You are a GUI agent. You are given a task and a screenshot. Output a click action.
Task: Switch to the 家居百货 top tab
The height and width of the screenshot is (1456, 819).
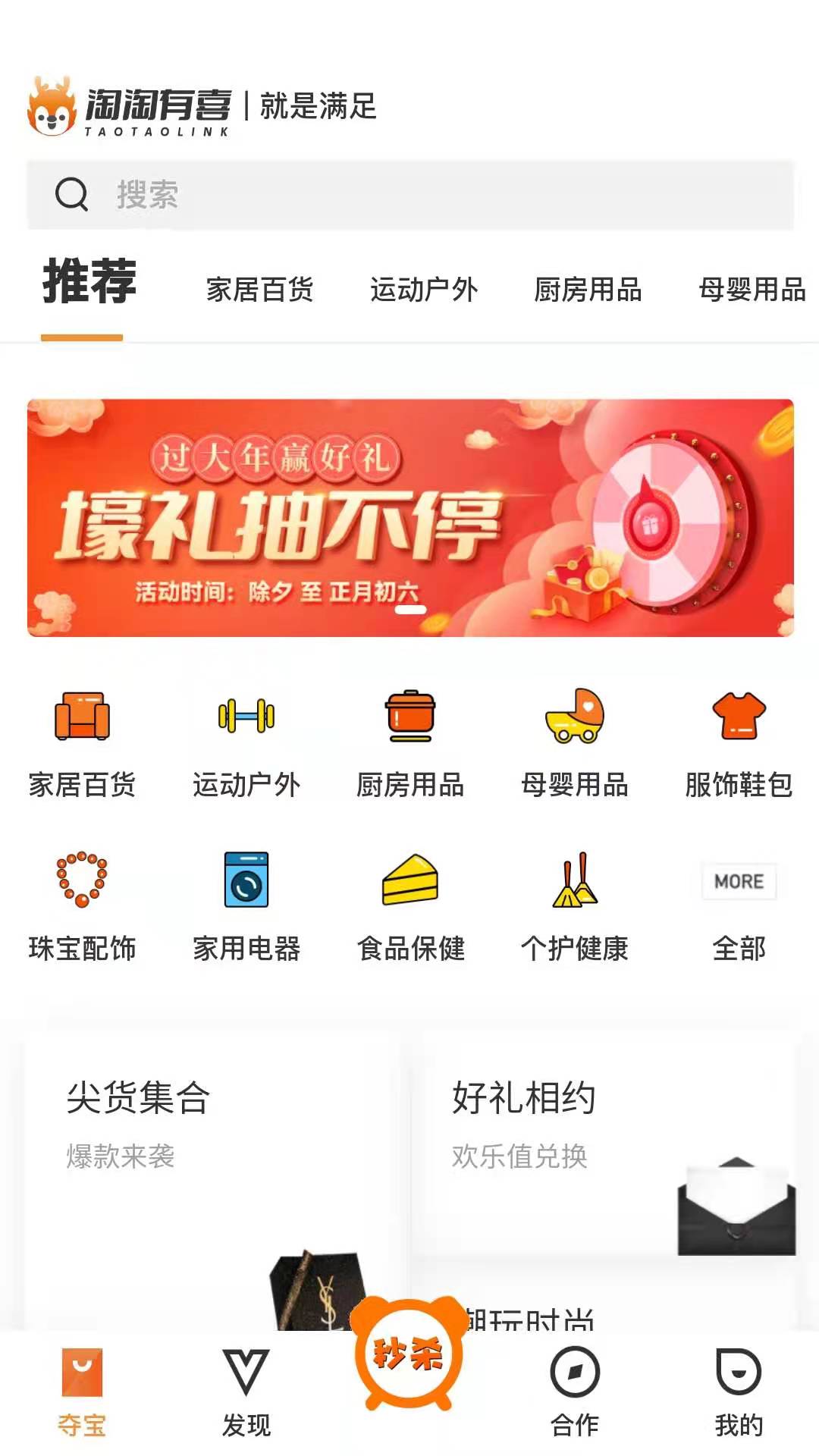(x=259, y=290)
